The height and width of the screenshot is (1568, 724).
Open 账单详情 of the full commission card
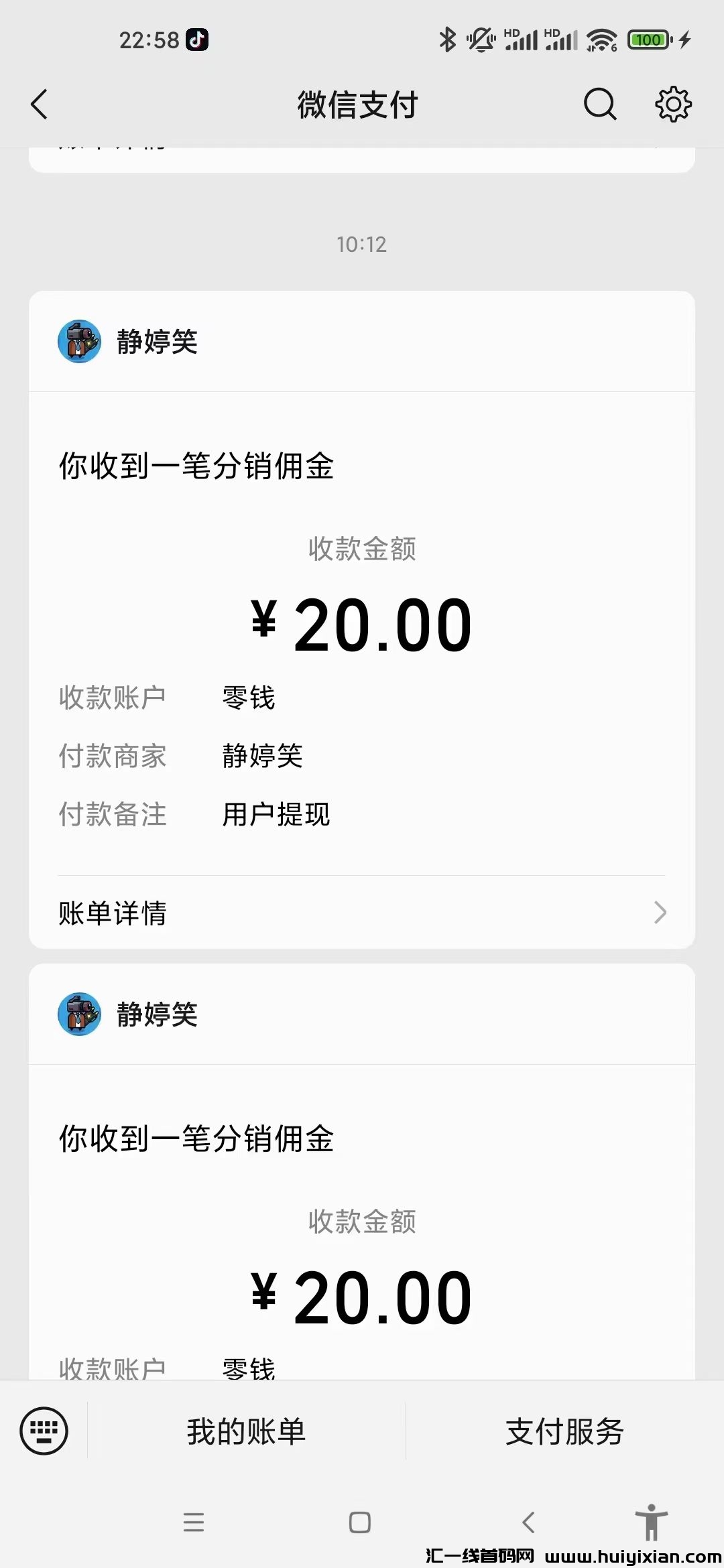click(362, 913)
